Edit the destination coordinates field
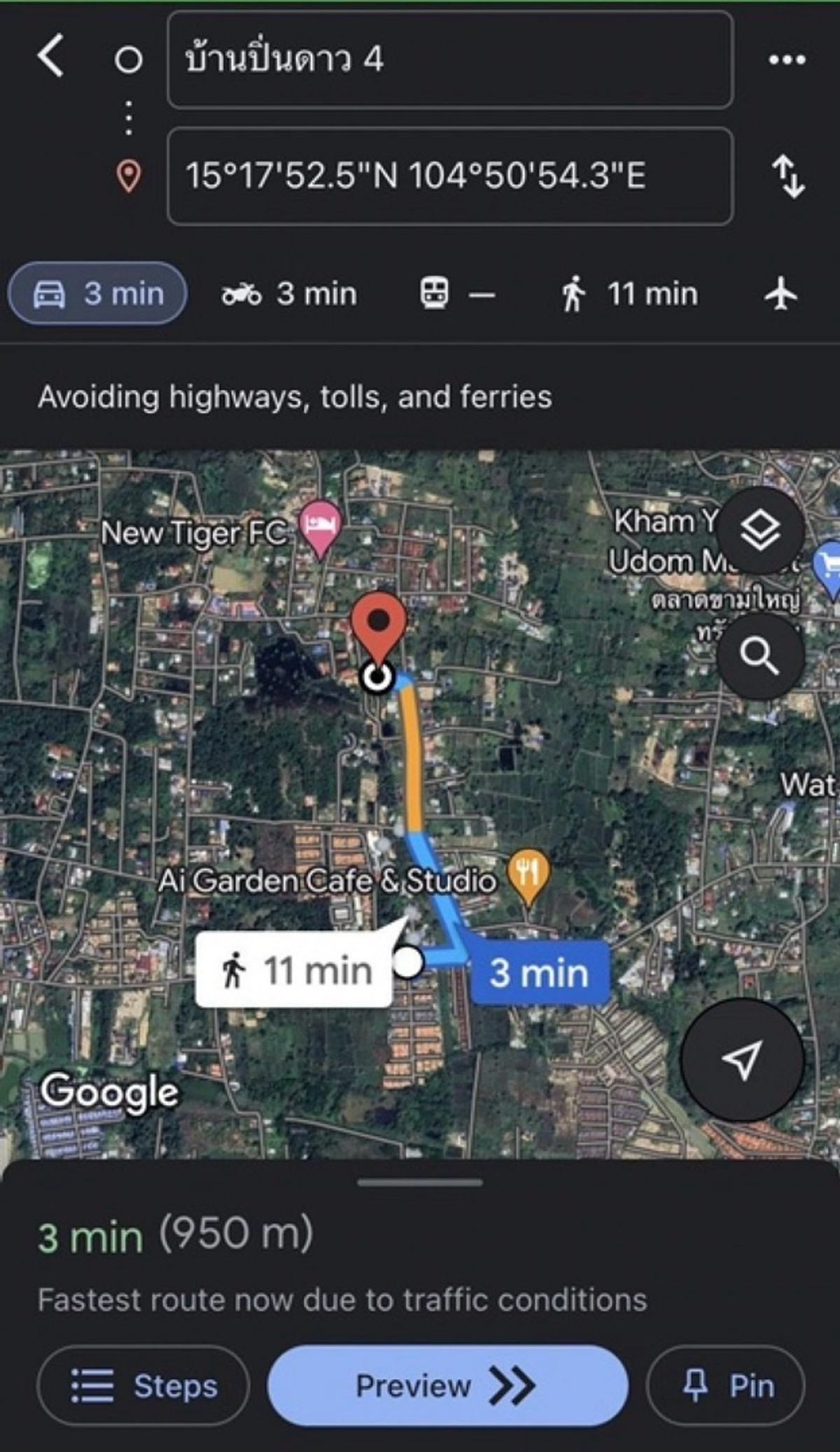This screenshot has width=840, height=1452. click(449, 176)
